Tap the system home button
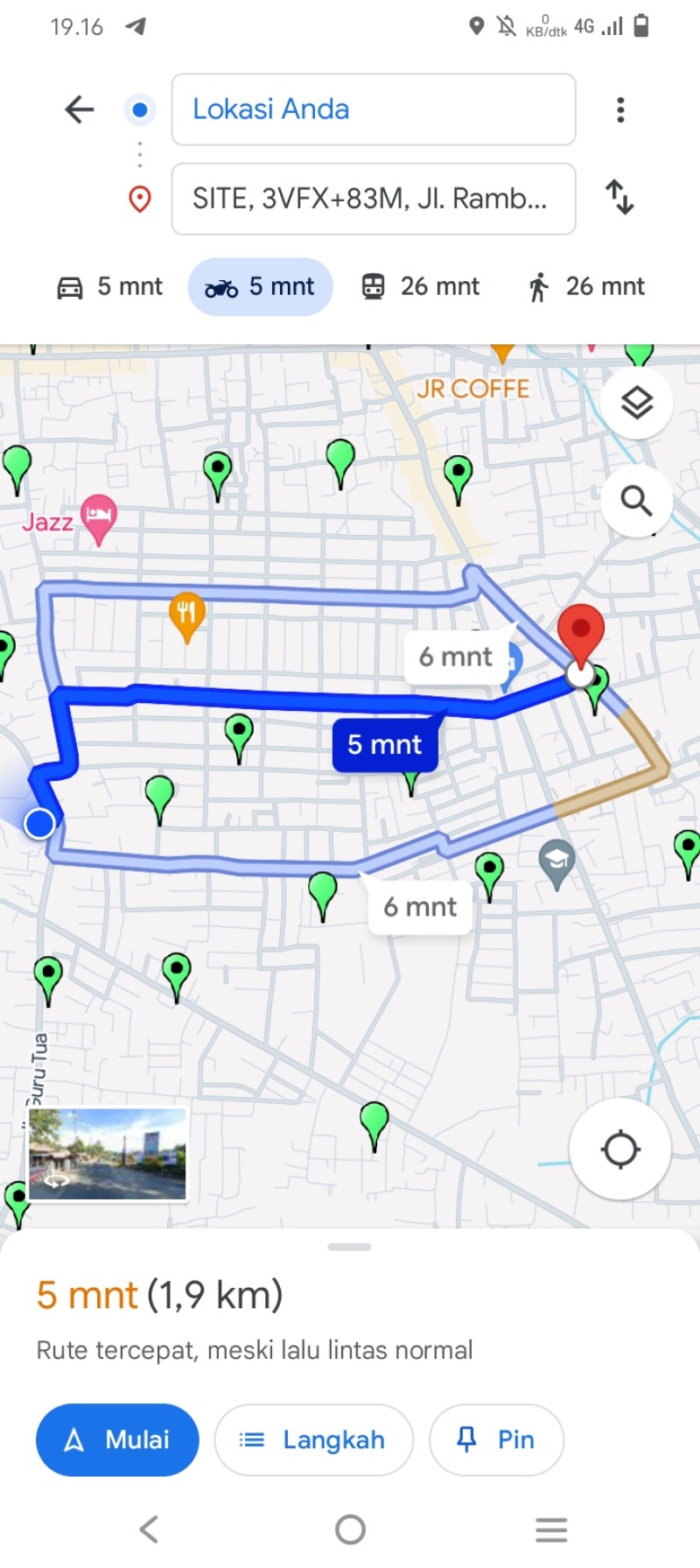This screenshot has width=700, height=1568. [x=350, y=1529]
